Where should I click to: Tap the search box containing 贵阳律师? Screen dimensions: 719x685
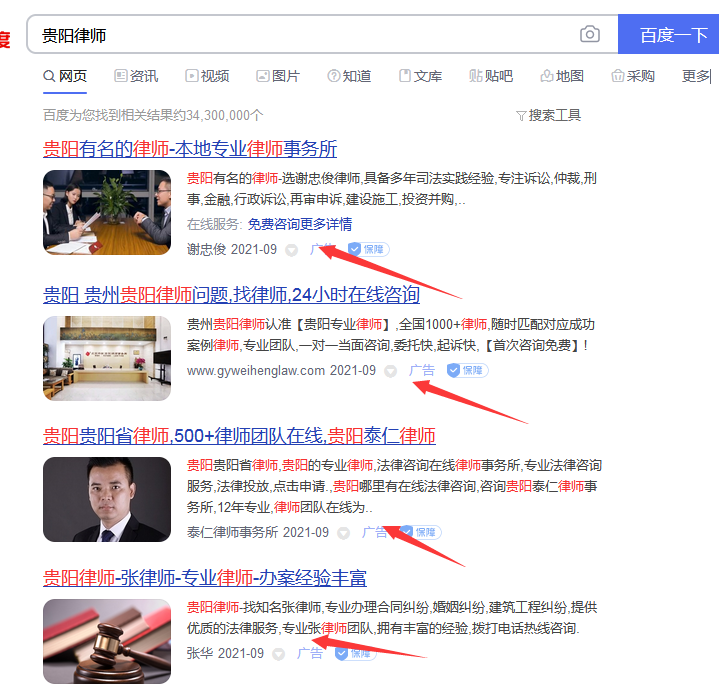tap(300, 35)
